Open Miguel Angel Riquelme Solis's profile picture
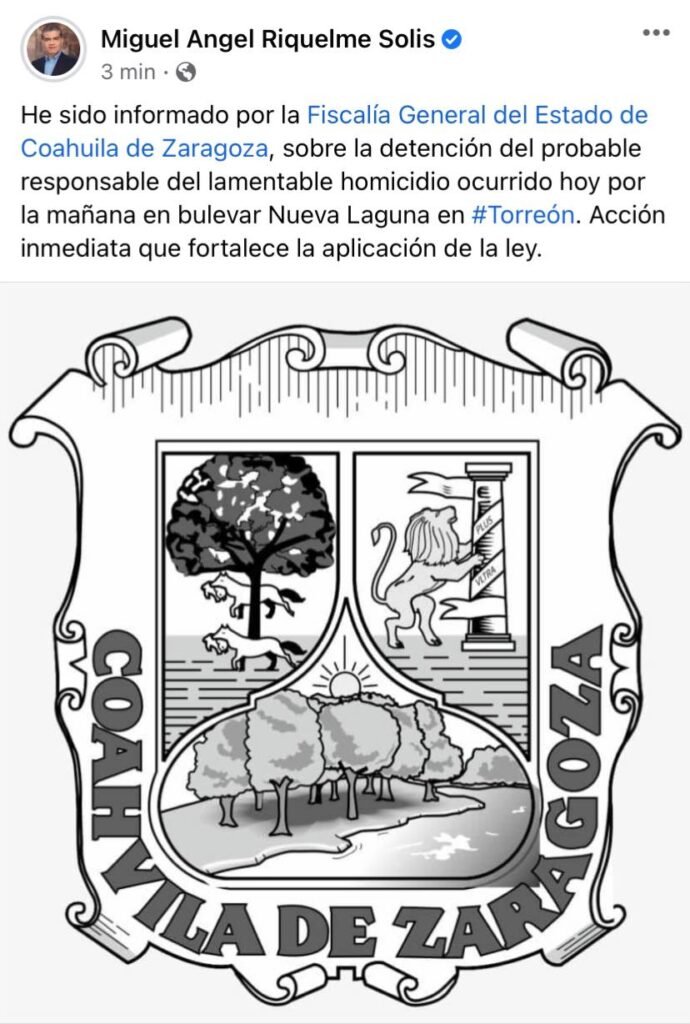The width and height of the screenshot is (690, 1024). click(x=52, y=50)
